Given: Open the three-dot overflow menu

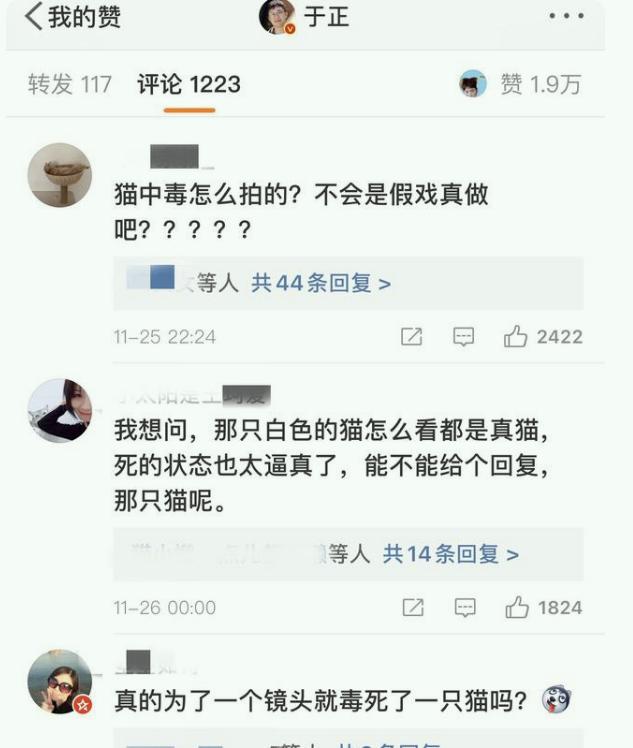Looking at the screenshot, I should tap(566, 17).
